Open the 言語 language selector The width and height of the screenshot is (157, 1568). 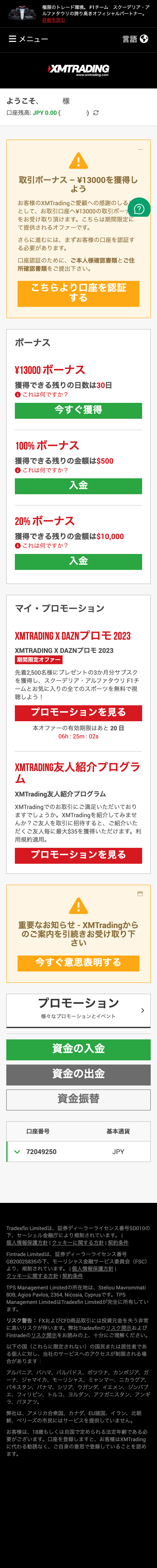[x=135, y=39]
